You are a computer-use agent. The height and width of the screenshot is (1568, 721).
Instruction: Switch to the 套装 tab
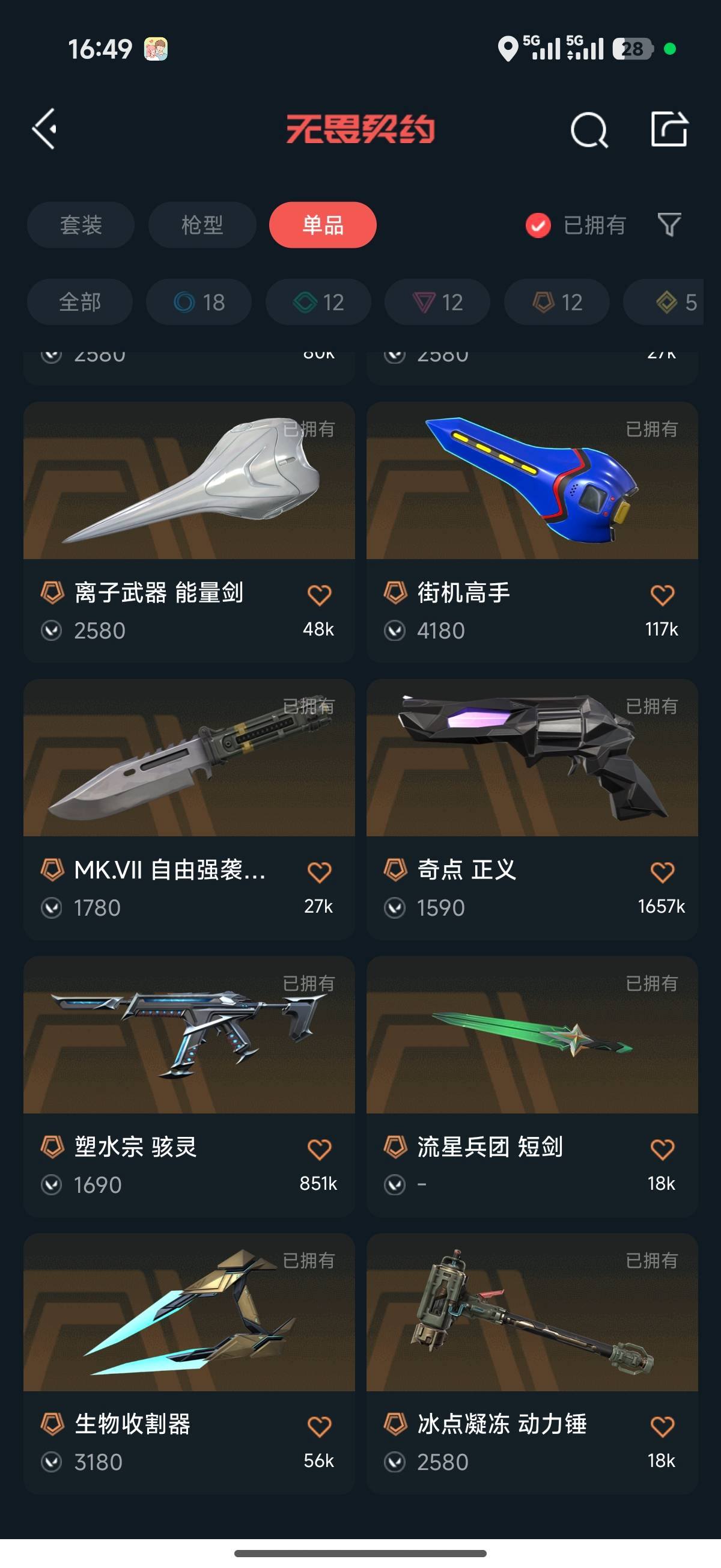pyautogui.click(x=81, y=225)
